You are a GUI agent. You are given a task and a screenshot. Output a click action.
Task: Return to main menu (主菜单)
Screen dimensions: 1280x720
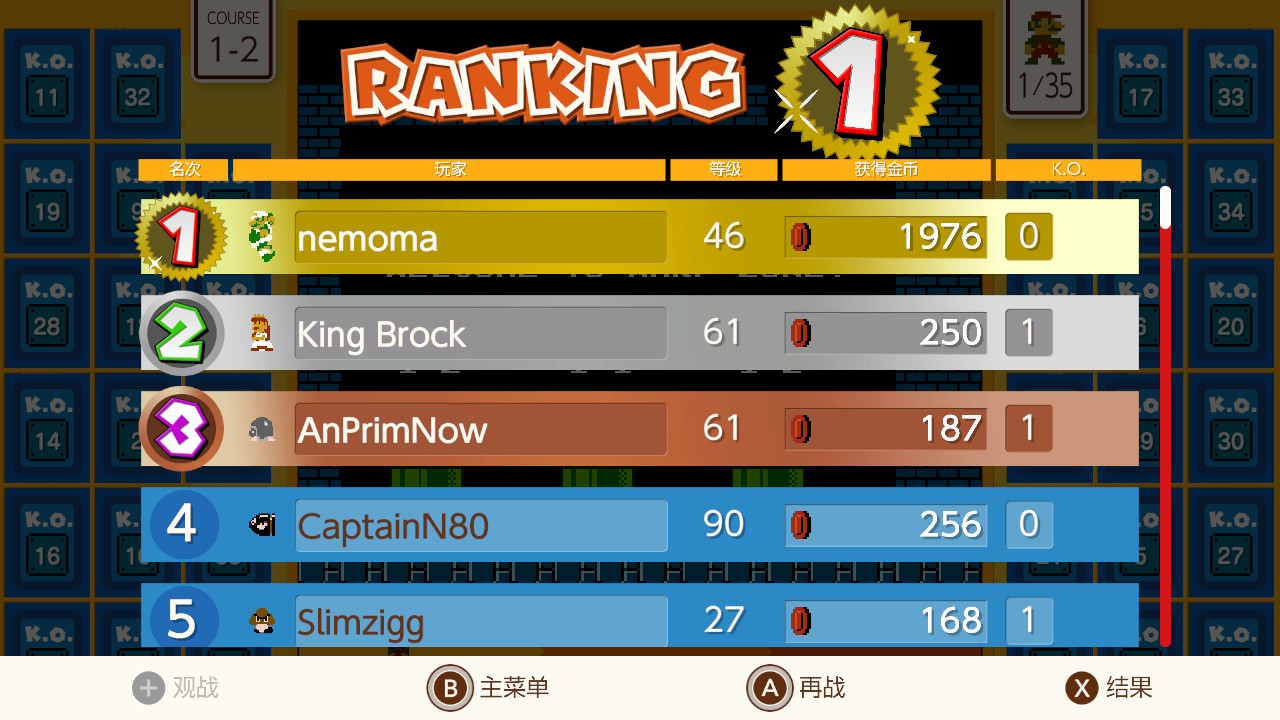(489, 688)
